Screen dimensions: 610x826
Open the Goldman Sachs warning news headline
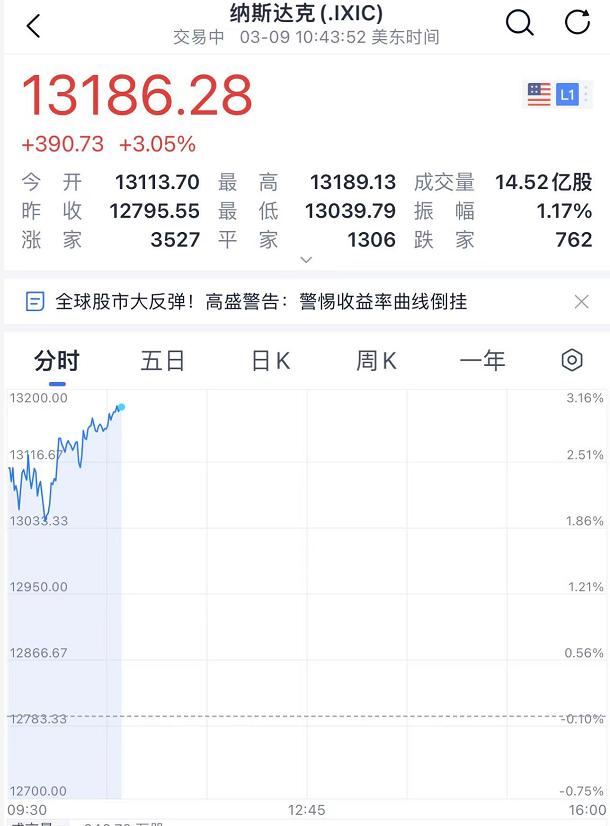point(260,301)
